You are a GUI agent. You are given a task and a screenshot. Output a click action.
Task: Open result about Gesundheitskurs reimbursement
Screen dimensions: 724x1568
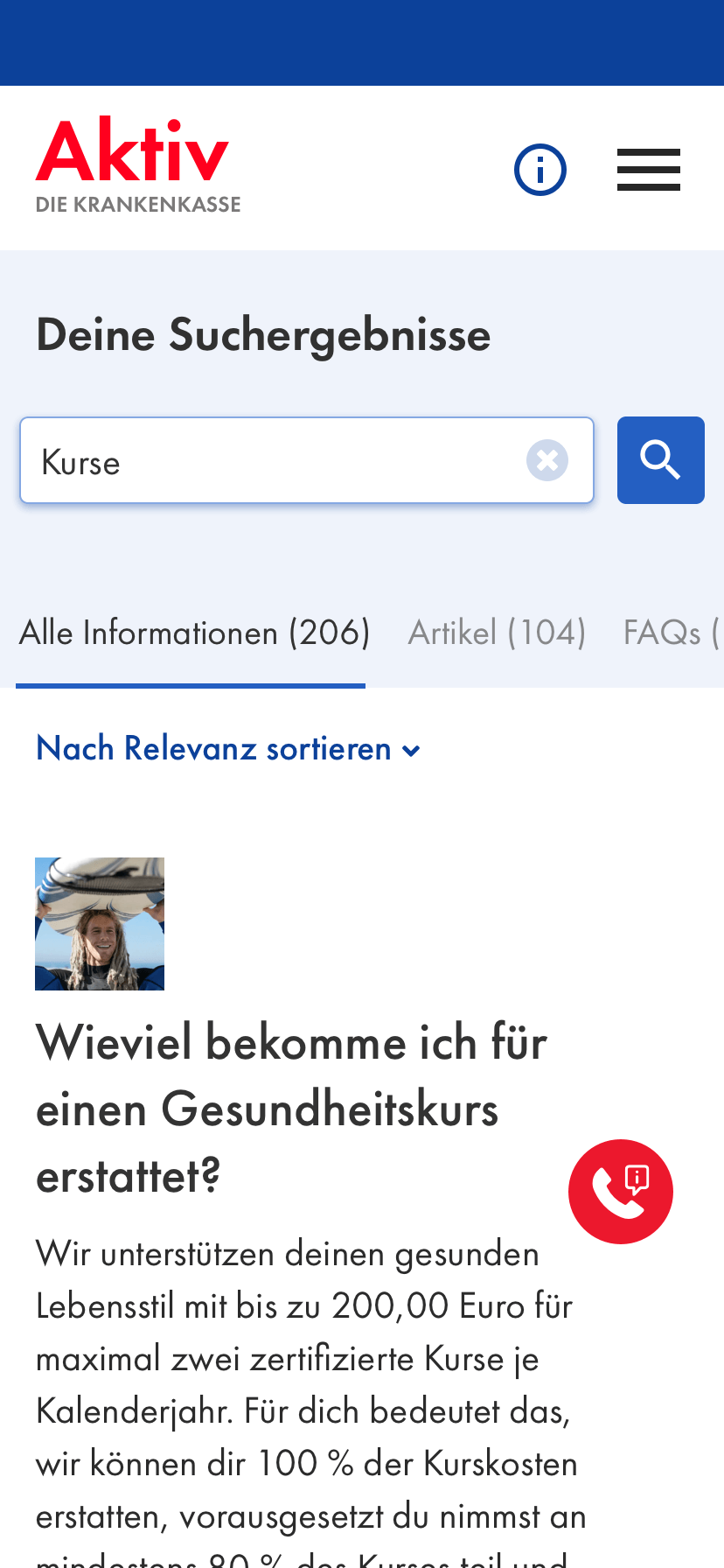click(x=291, y=1109)
